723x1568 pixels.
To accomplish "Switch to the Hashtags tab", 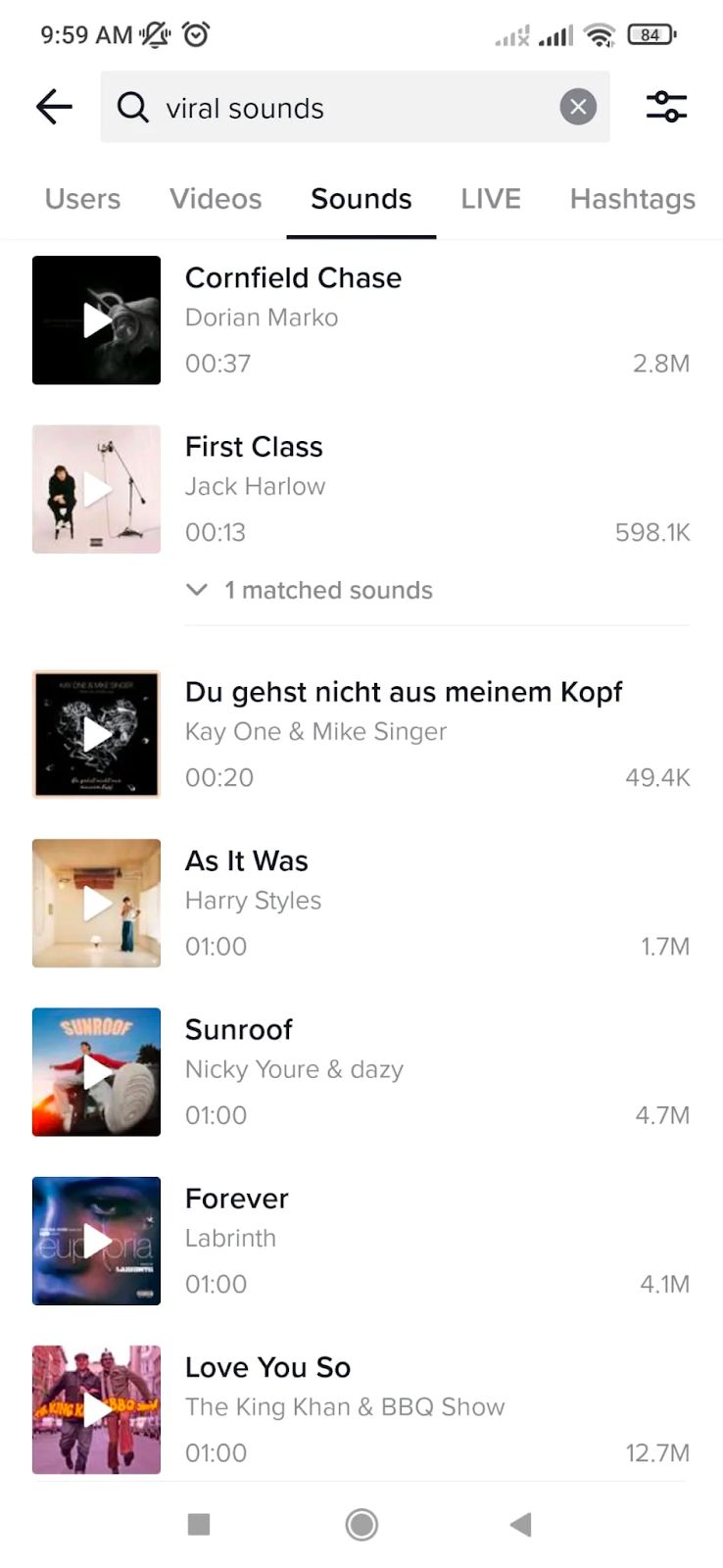I will (632, 199).
